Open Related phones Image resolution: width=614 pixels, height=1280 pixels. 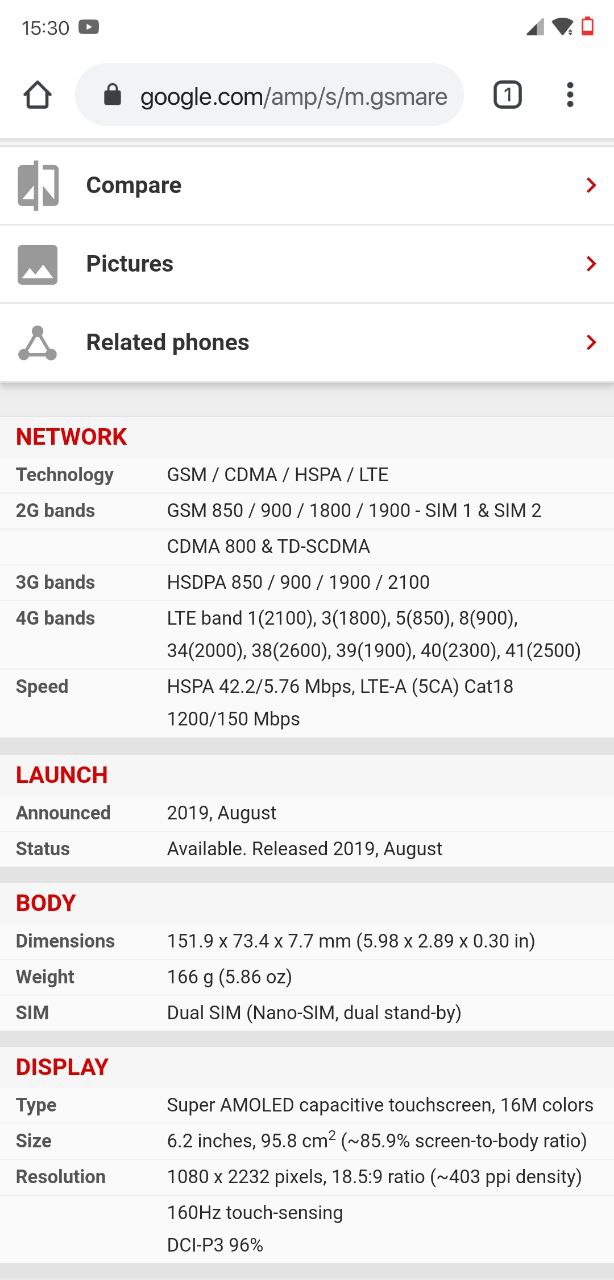(x=307, y=342)
